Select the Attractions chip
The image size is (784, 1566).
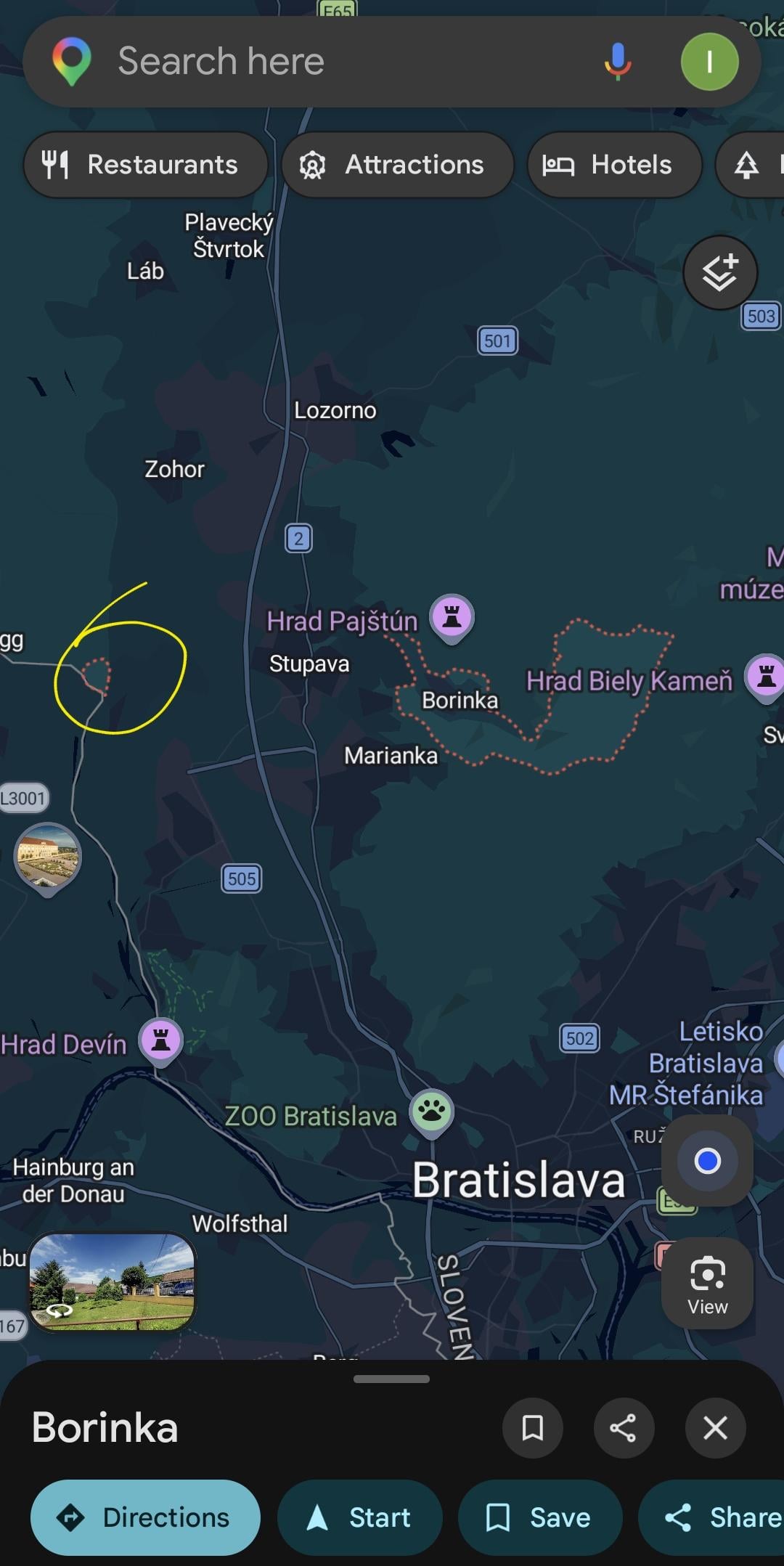click(397, 165)
